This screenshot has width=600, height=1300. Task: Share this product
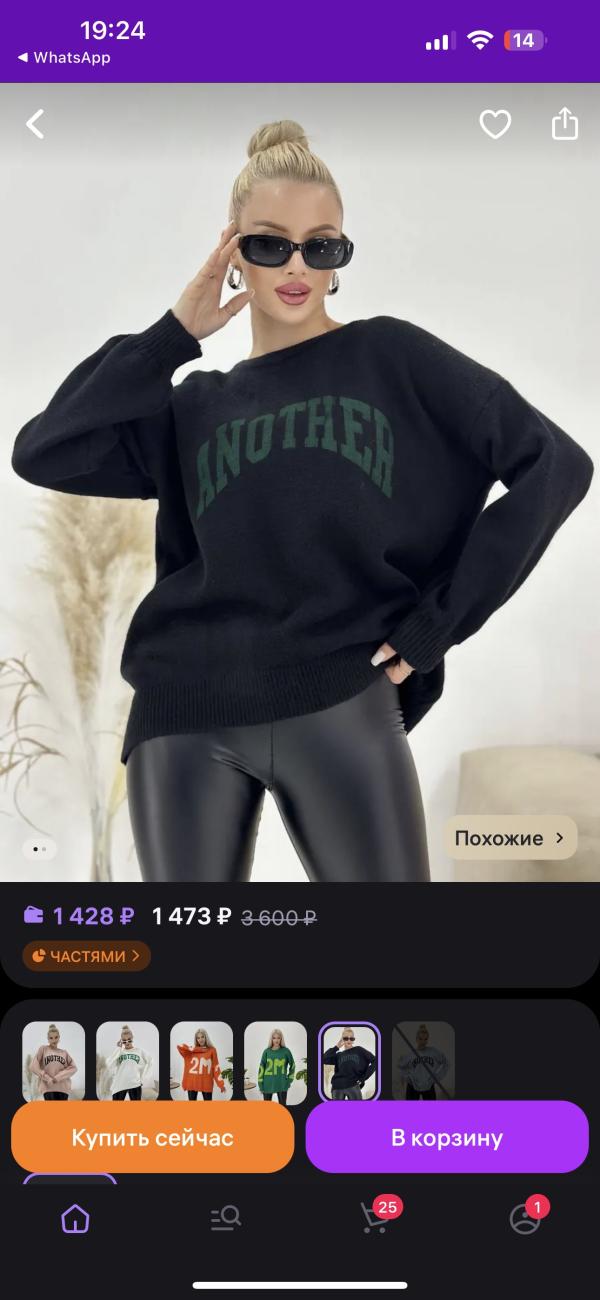[x=565, y=124]
